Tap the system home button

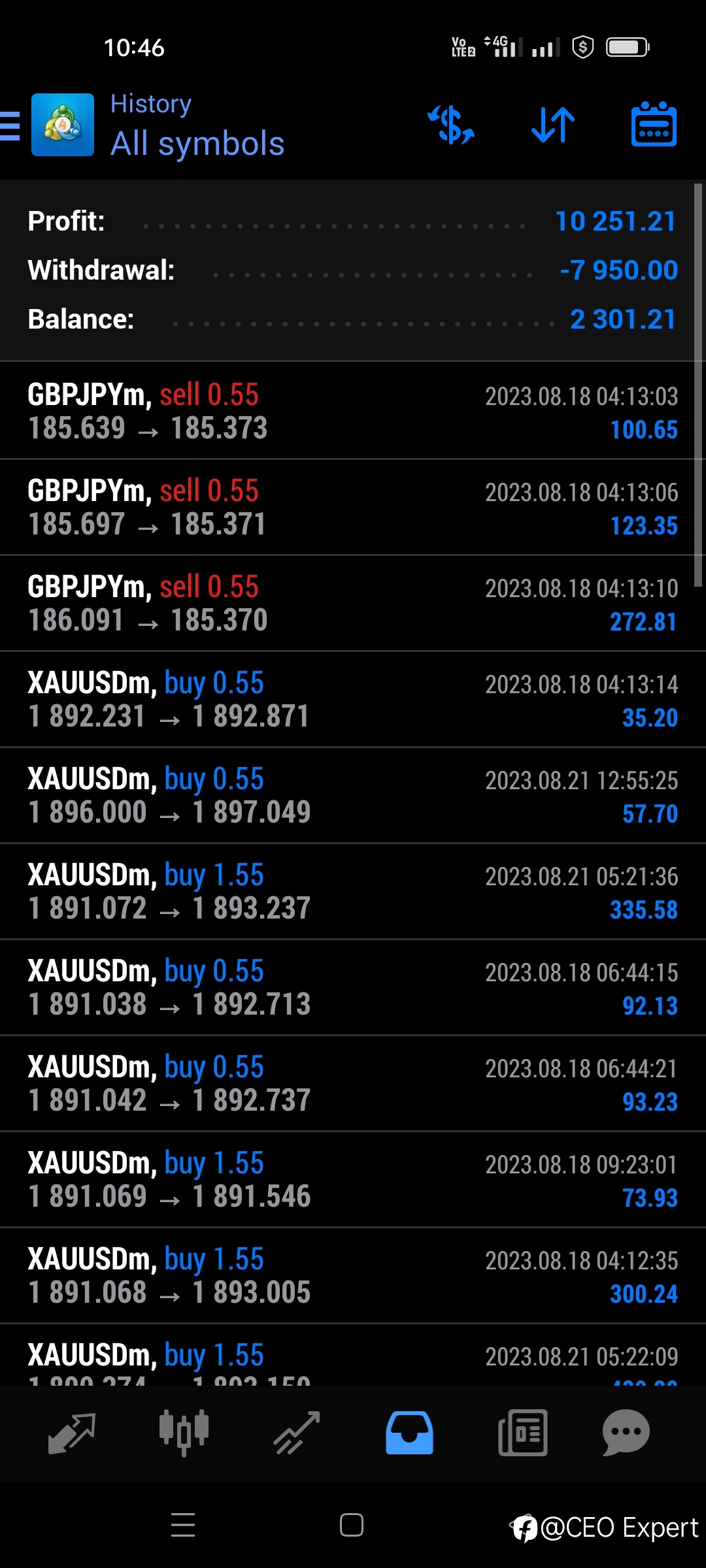tap(352, 1525)
